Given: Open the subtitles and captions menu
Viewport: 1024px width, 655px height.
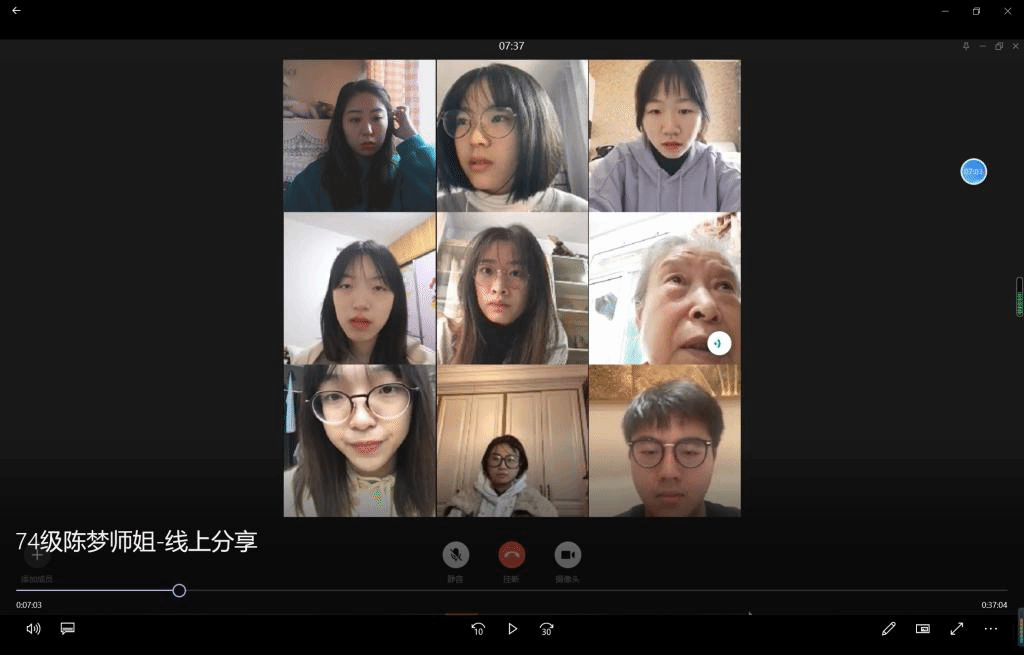Looking at the screenshot, I should [68, 629].
